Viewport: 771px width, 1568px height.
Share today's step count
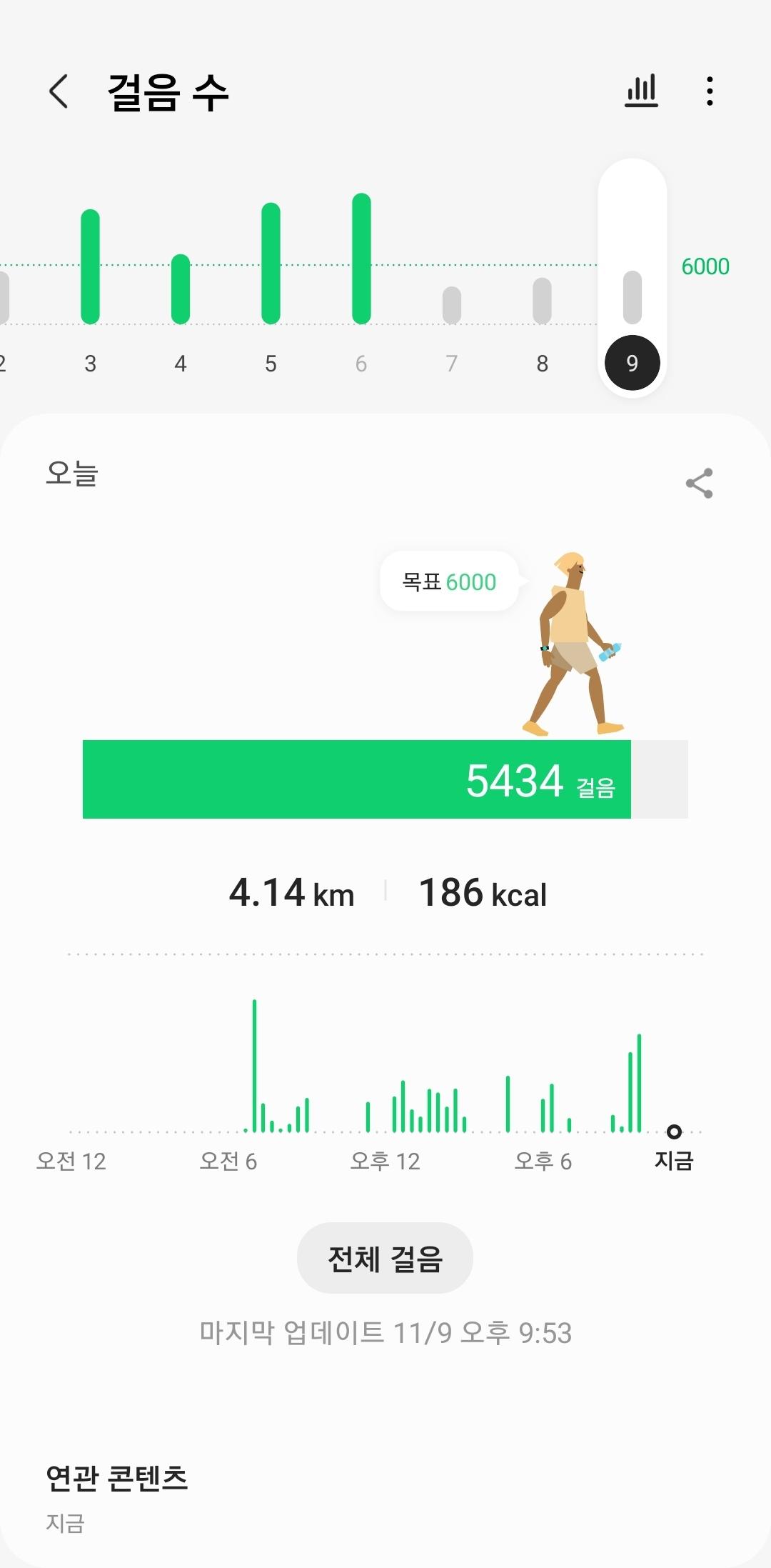point(699,484)
